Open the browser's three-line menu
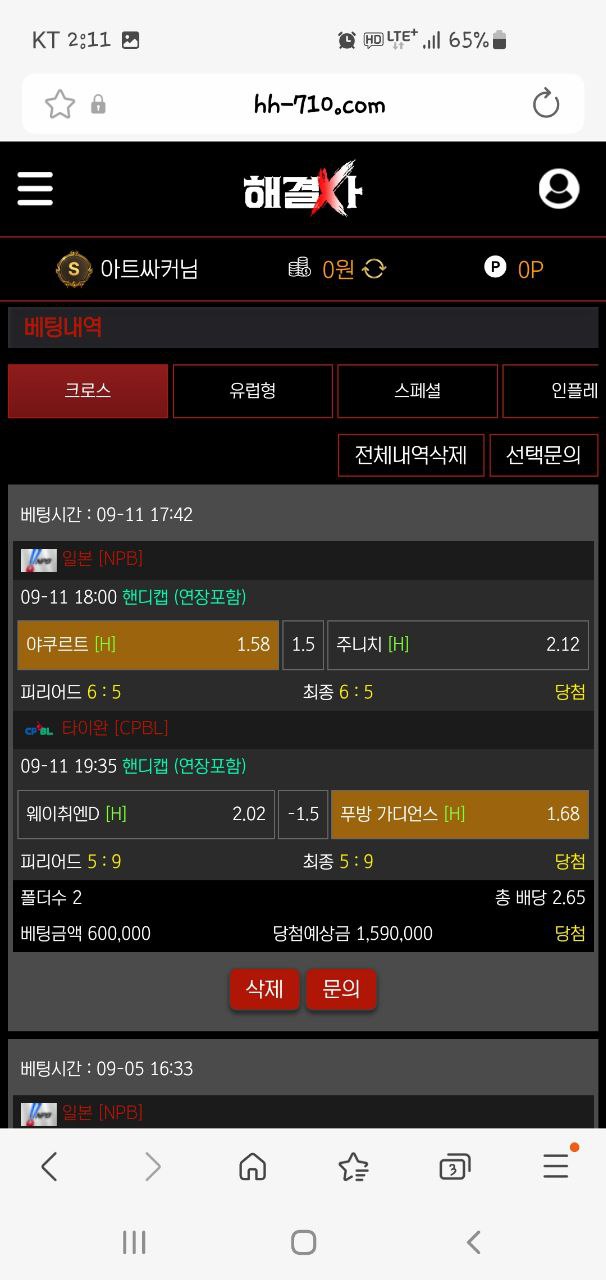This screenshot has height=1280, width=606. [556, 1166]
